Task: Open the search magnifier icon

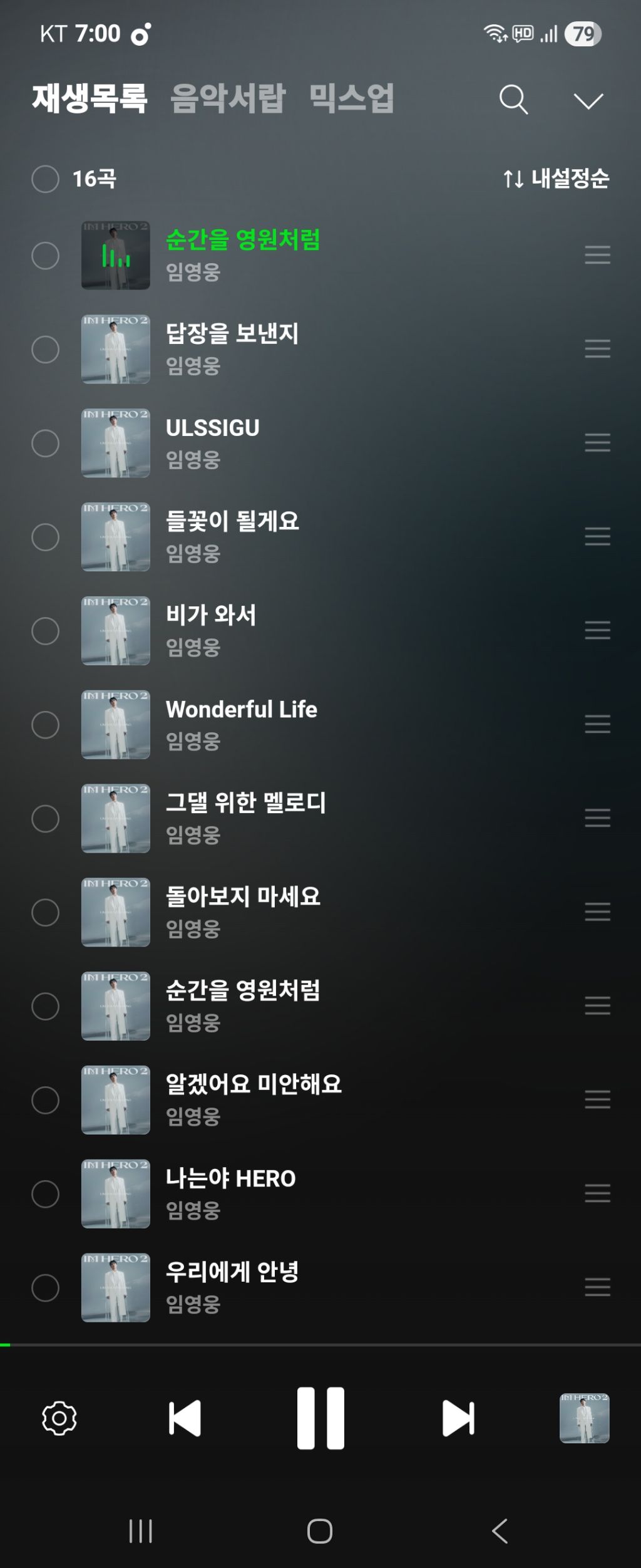Action: click(513, 100)
